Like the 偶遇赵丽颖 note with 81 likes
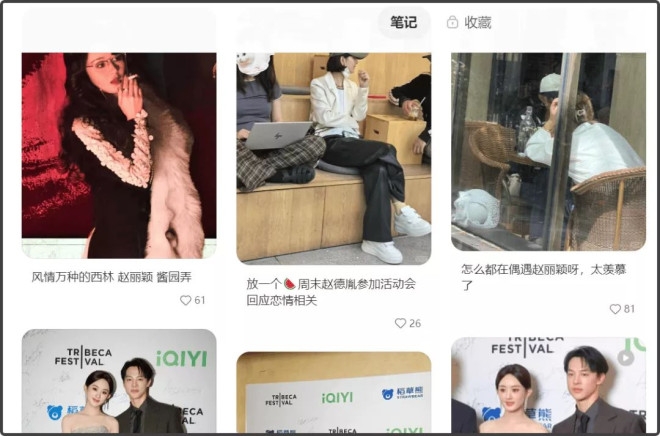Screen dimensions: 660x436 point(615,309)
